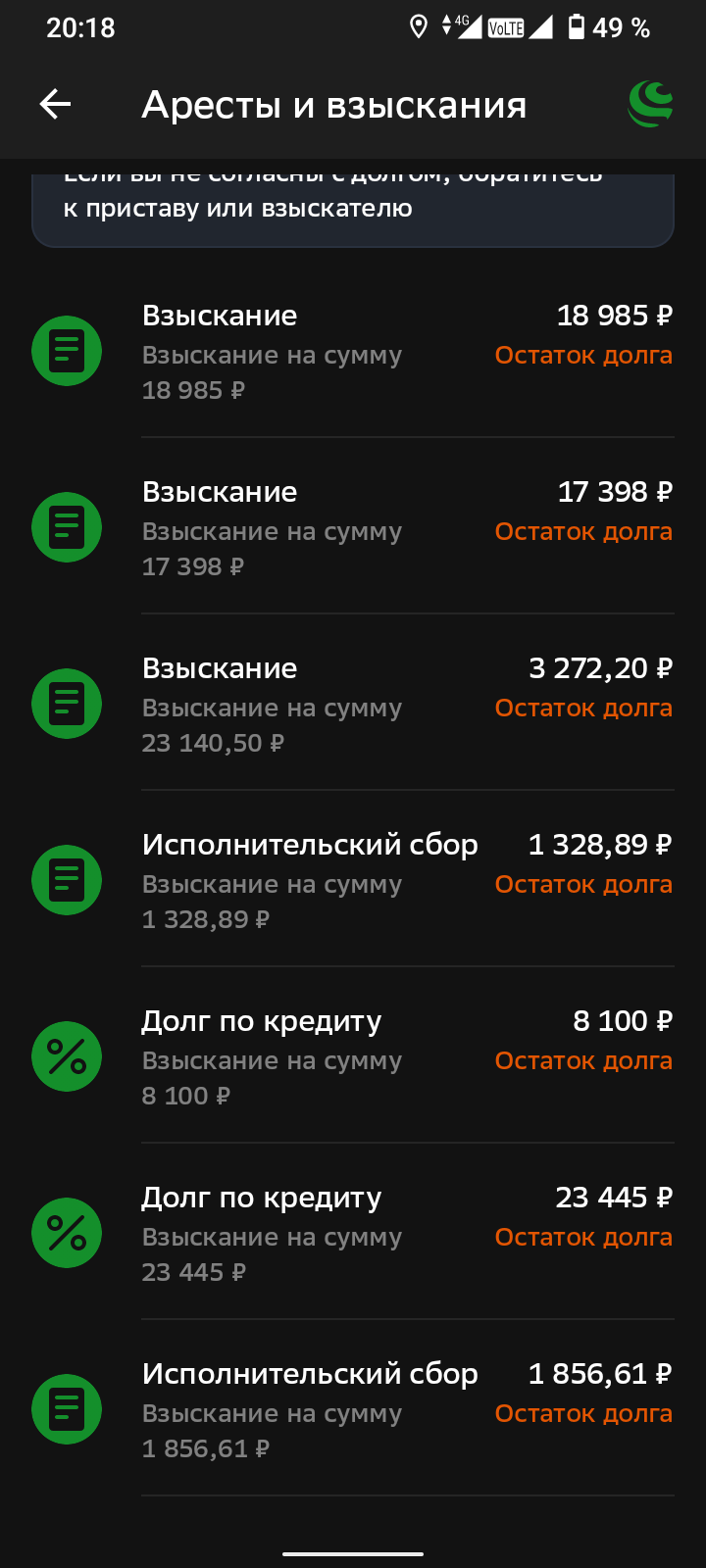Select the percent icon for 8 100 ₽ долг

[66, 1055]
